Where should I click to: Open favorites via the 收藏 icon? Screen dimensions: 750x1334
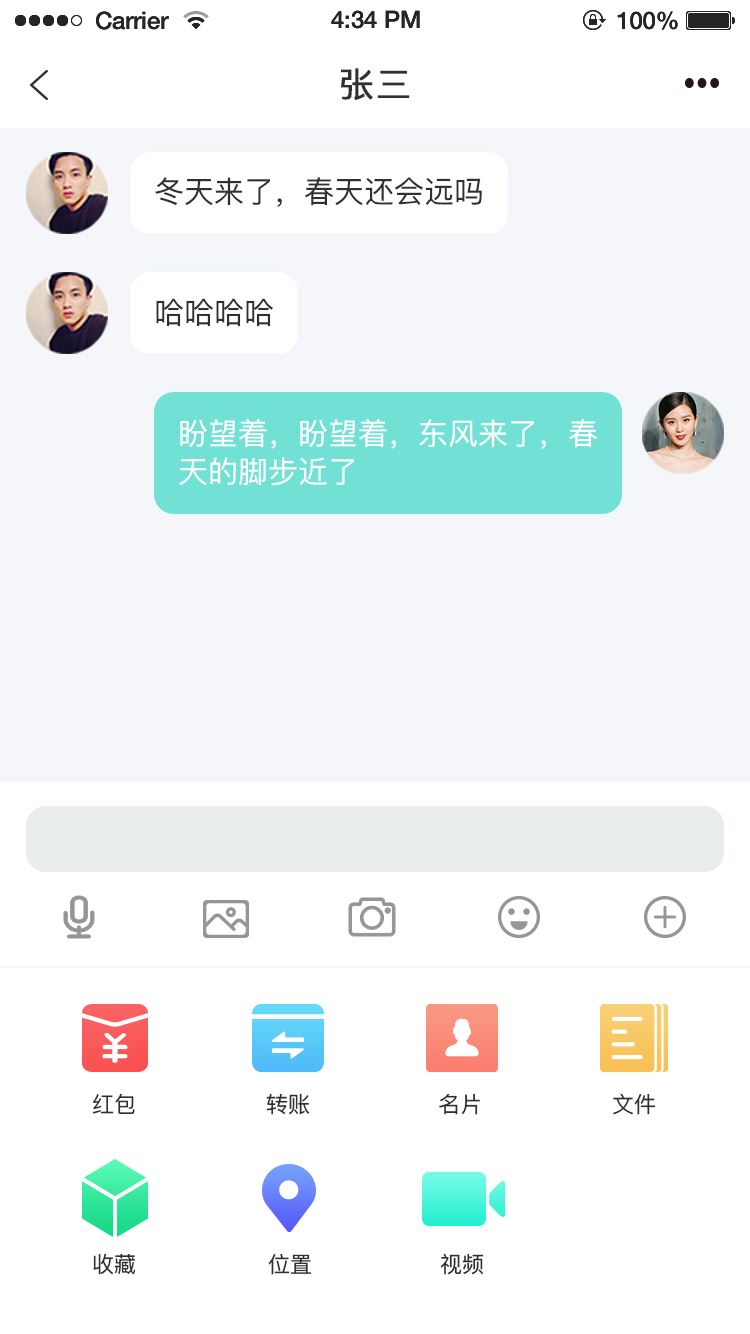point(114,1197)
